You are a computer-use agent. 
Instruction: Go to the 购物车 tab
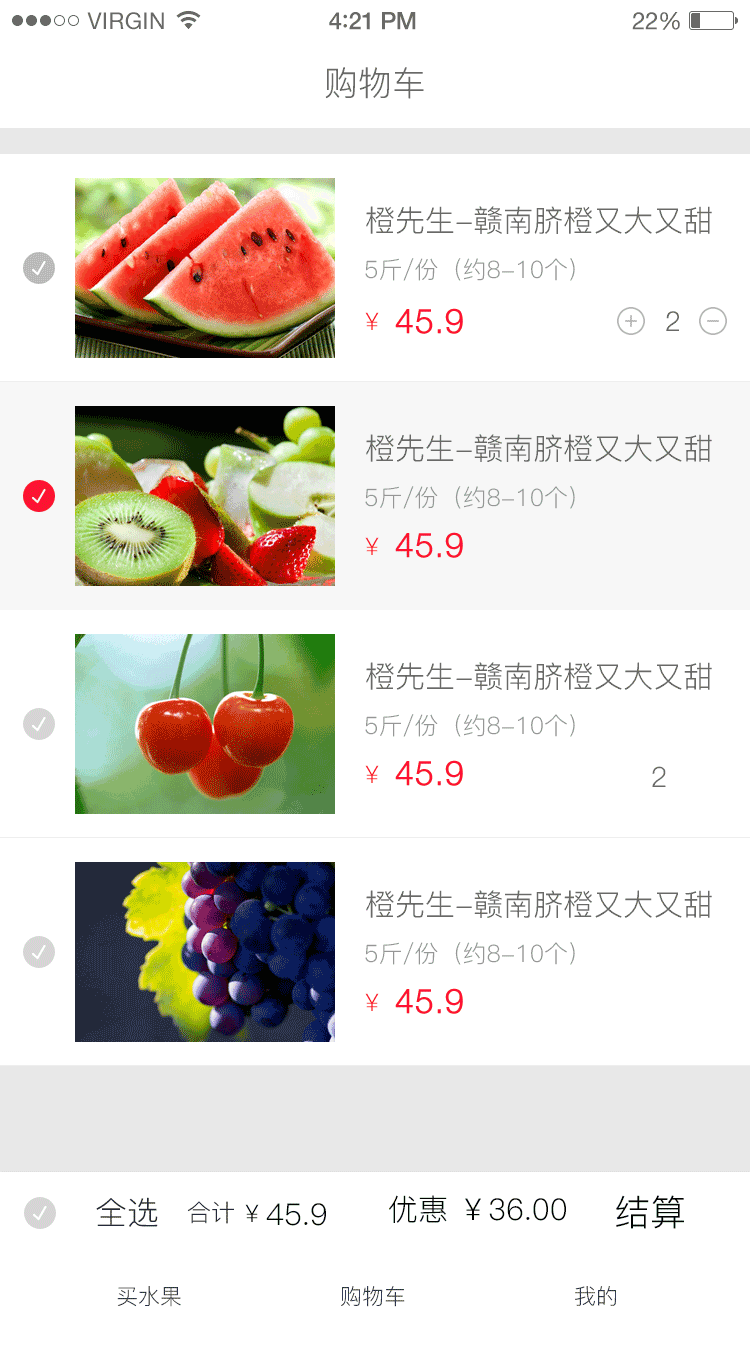373,1297
